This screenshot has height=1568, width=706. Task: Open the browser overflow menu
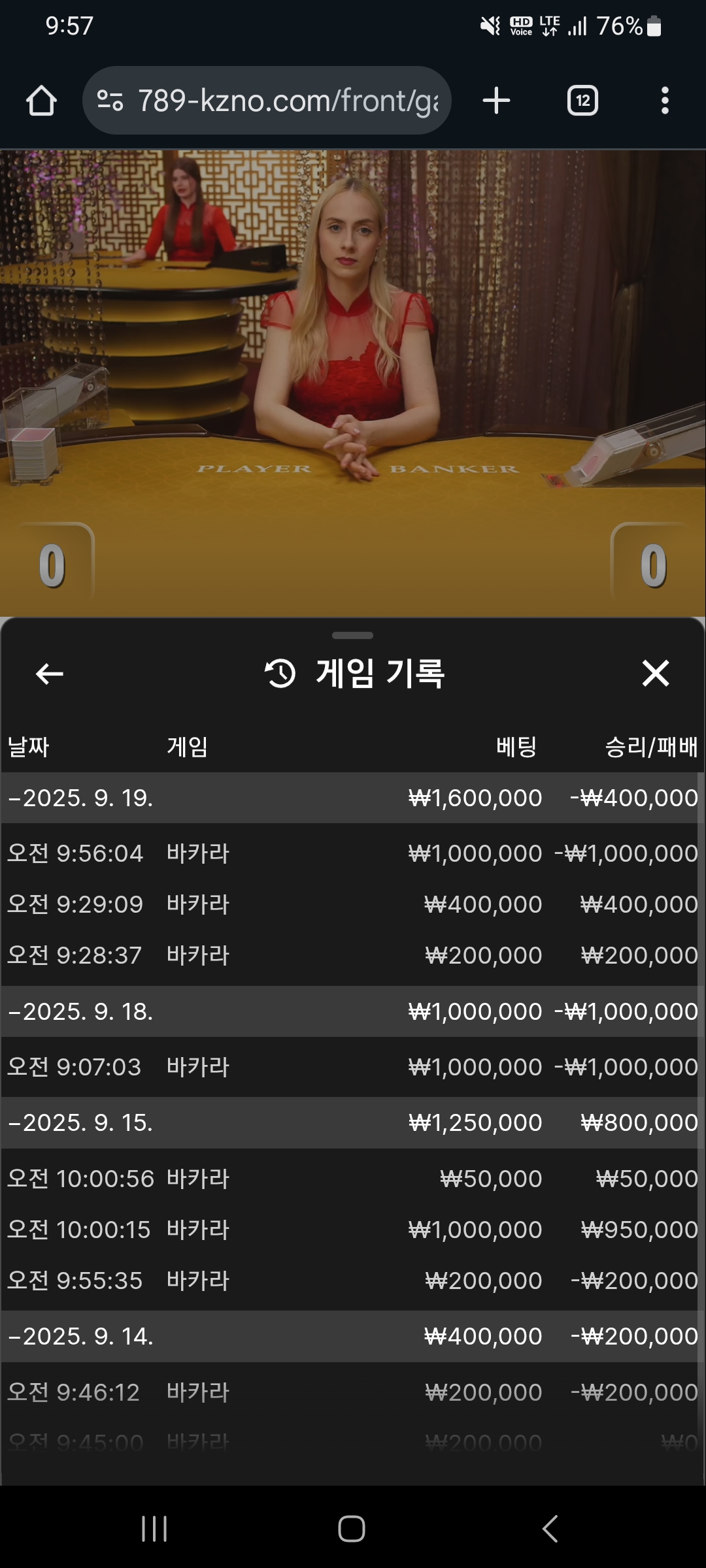(665, 101)
